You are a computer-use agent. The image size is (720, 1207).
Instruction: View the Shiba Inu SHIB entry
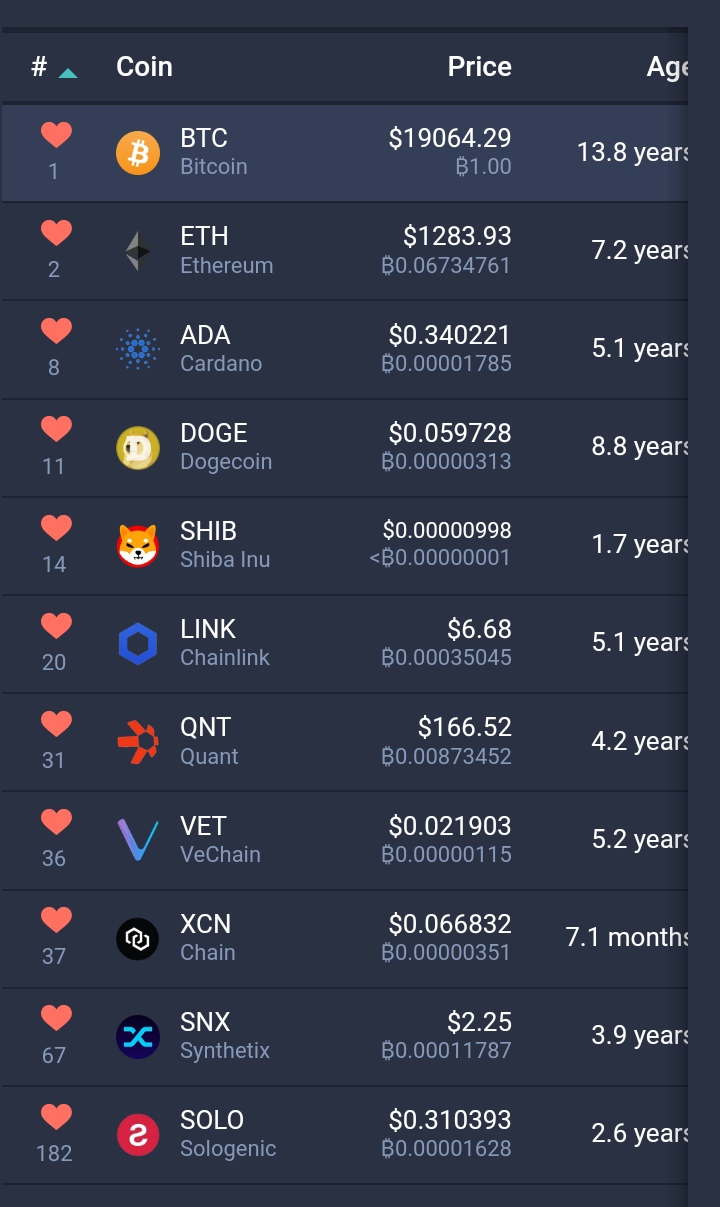(x=345, y=546)
